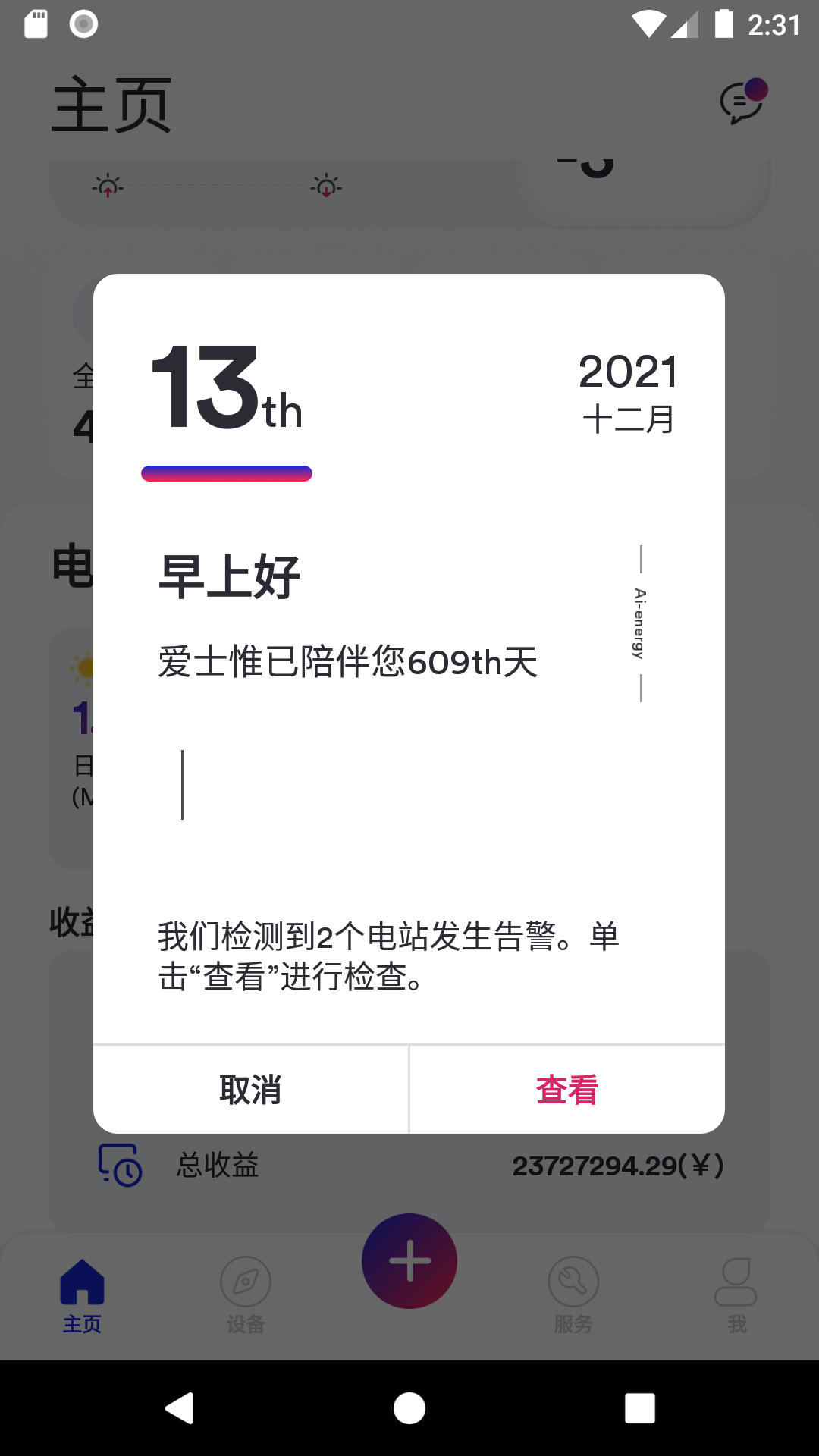Open the 我 profile tab
Screen dimensions: 819x1456
point(736,1294)
